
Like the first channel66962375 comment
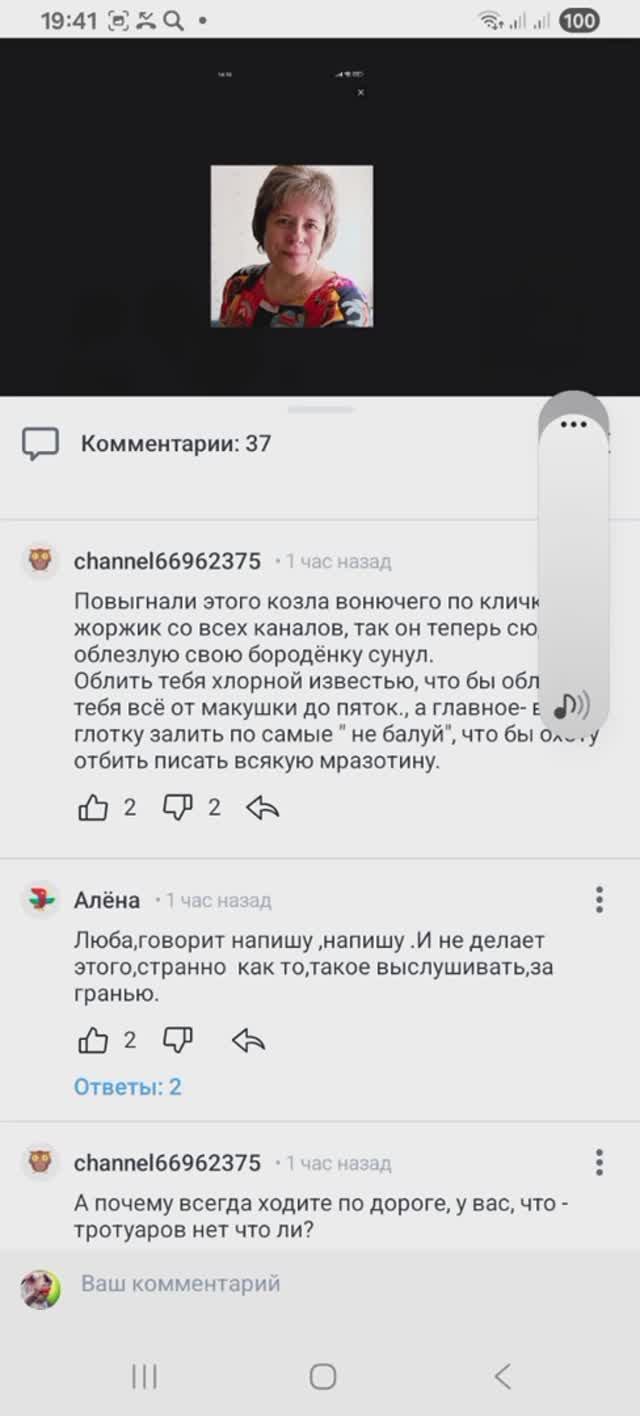tap(93, 808)
